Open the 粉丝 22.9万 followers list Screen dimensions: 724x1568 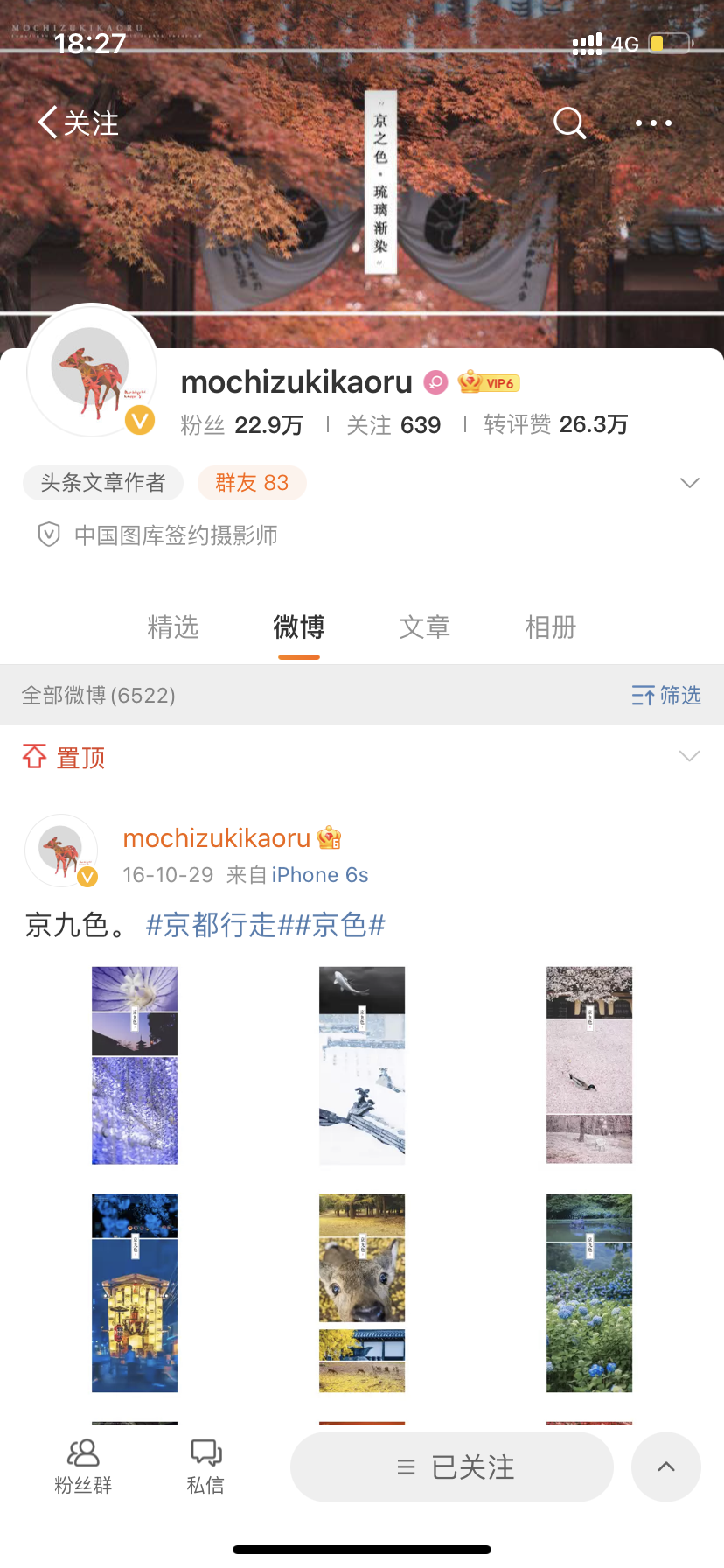(241, 425)
